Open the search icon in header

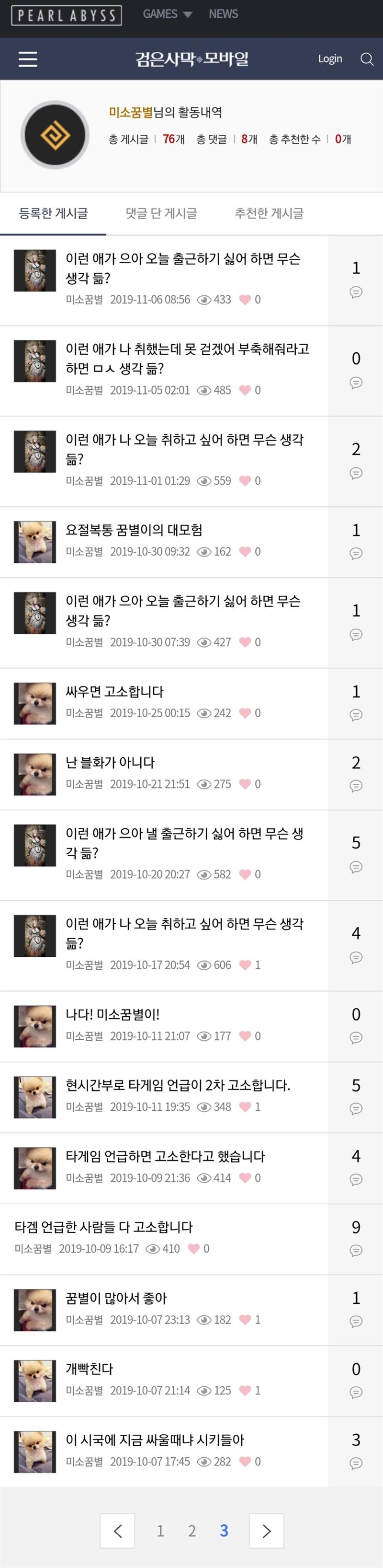[367, 59]
